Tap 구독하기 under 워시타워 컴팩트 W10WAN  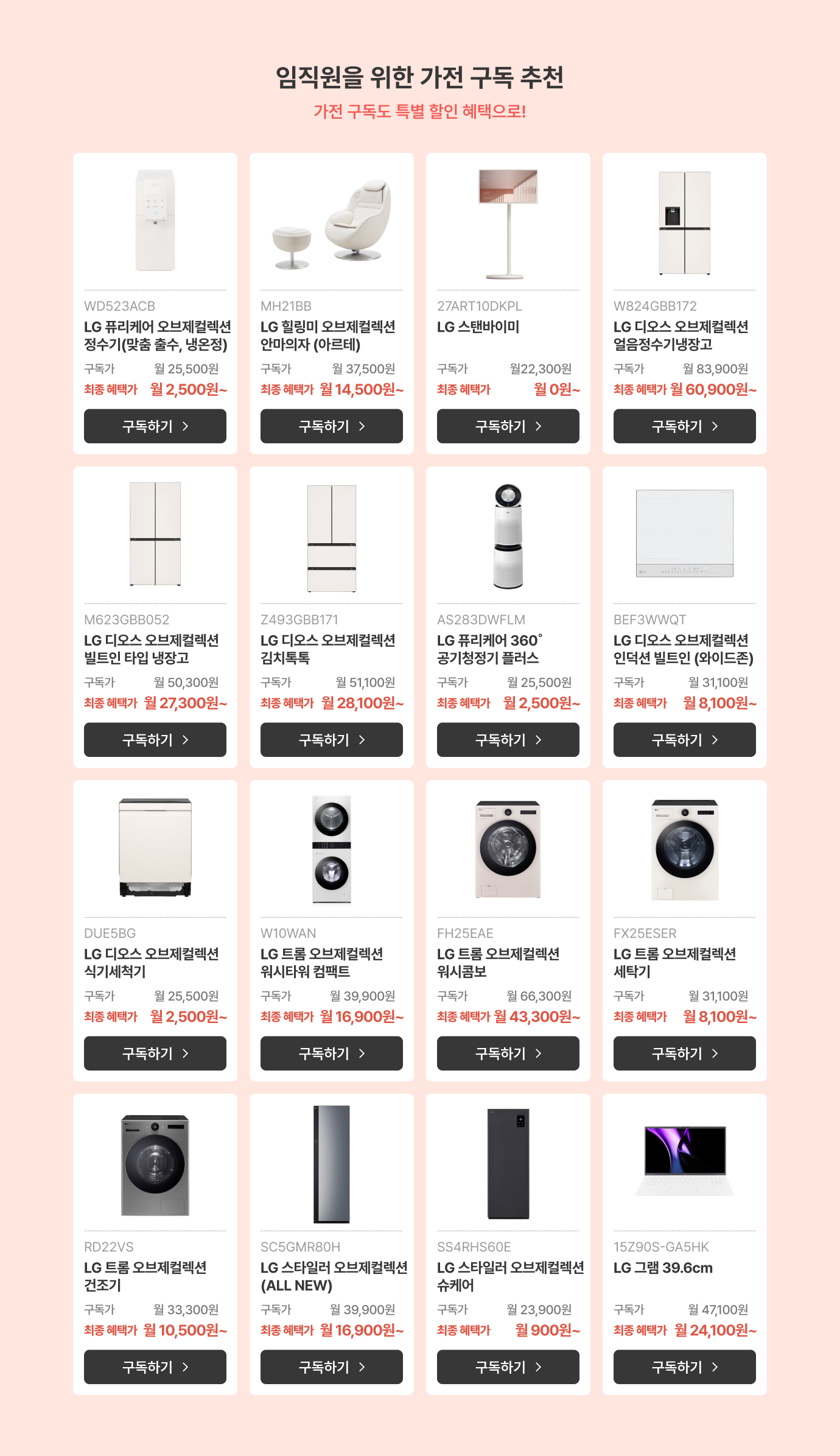(x=331, y=1053)
